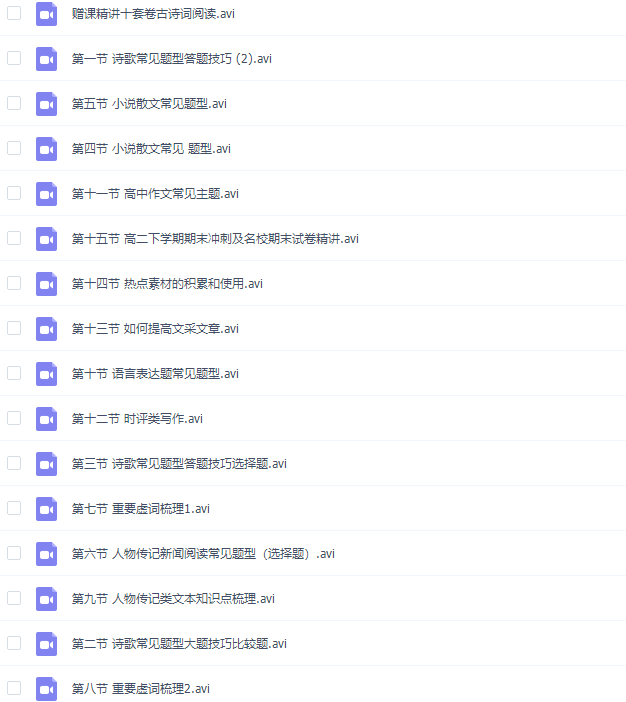Screen dimensions: 626x702
Task: Open 第十二节 时评类写作.avi
Action: [x=137, y=419]
